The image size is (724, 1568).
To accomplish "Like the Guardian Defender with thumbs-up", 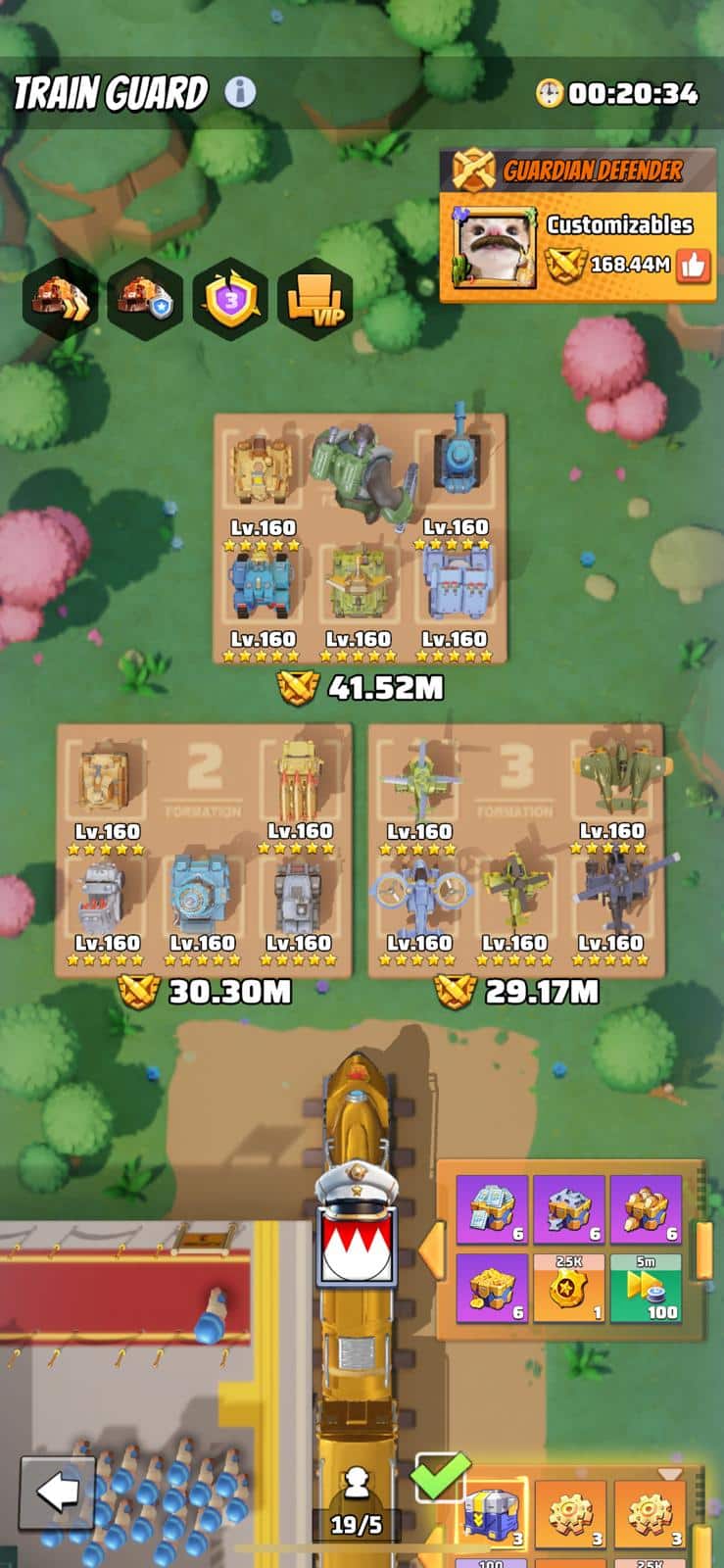I will [x=694, y=265].
